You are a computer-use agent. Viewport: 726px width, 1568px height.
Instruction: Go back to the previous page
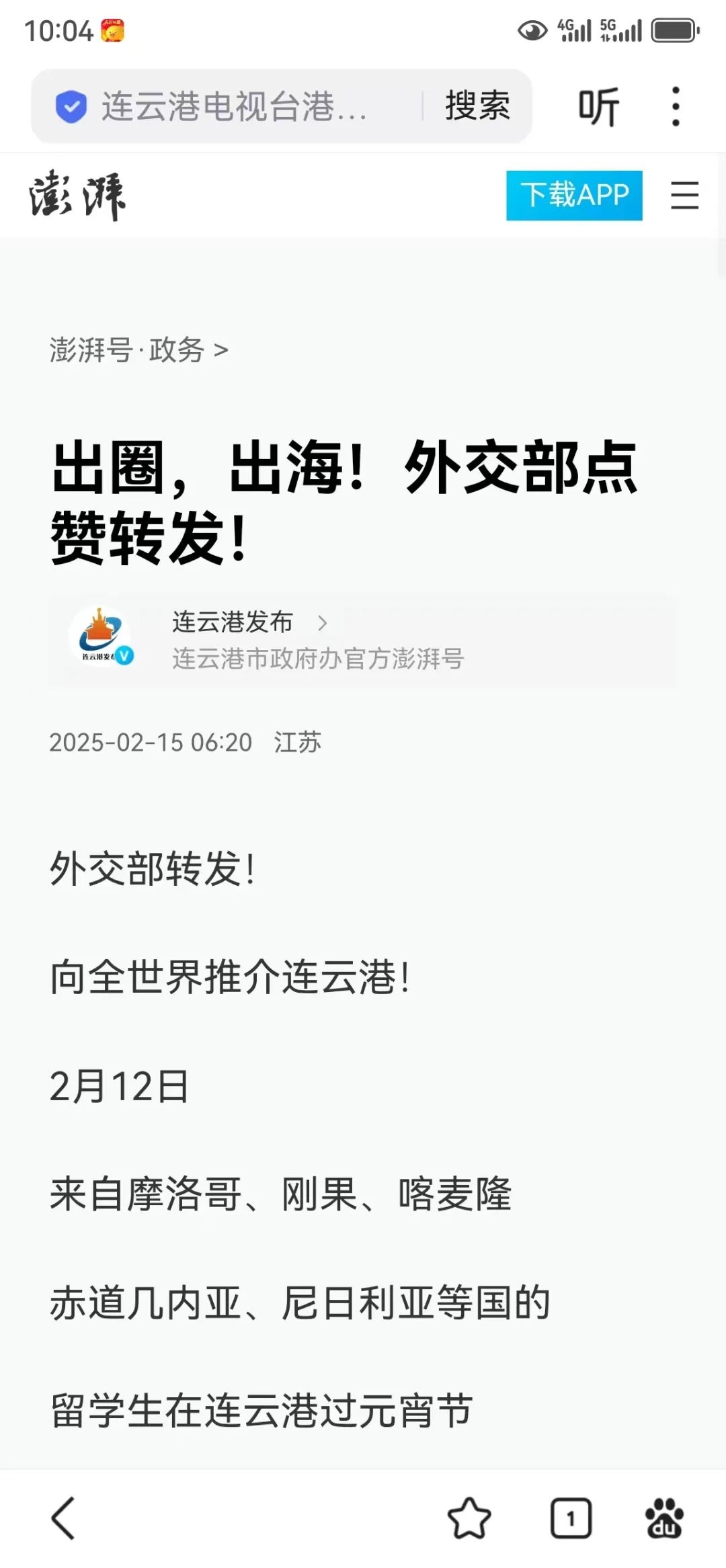[64, 1518]
